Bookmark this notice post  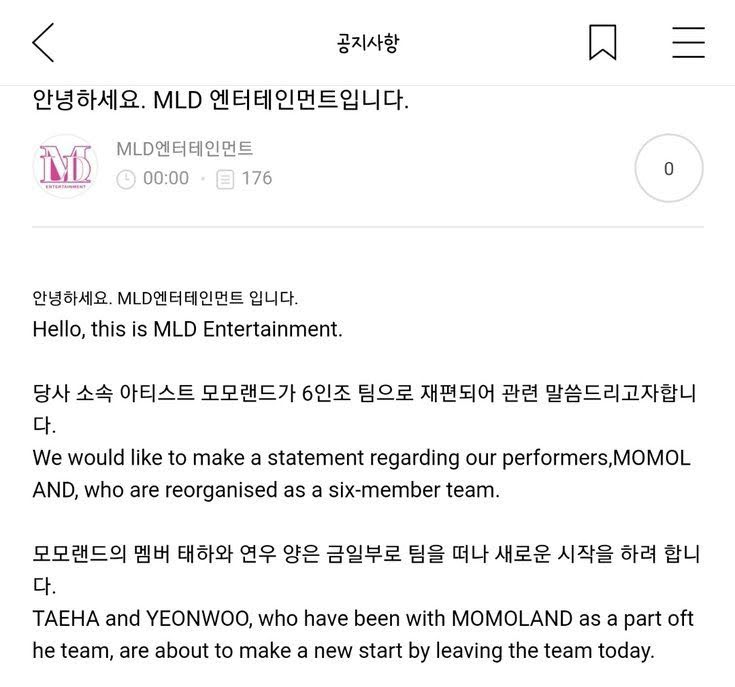pyautogui.click(x=602, y=43)
